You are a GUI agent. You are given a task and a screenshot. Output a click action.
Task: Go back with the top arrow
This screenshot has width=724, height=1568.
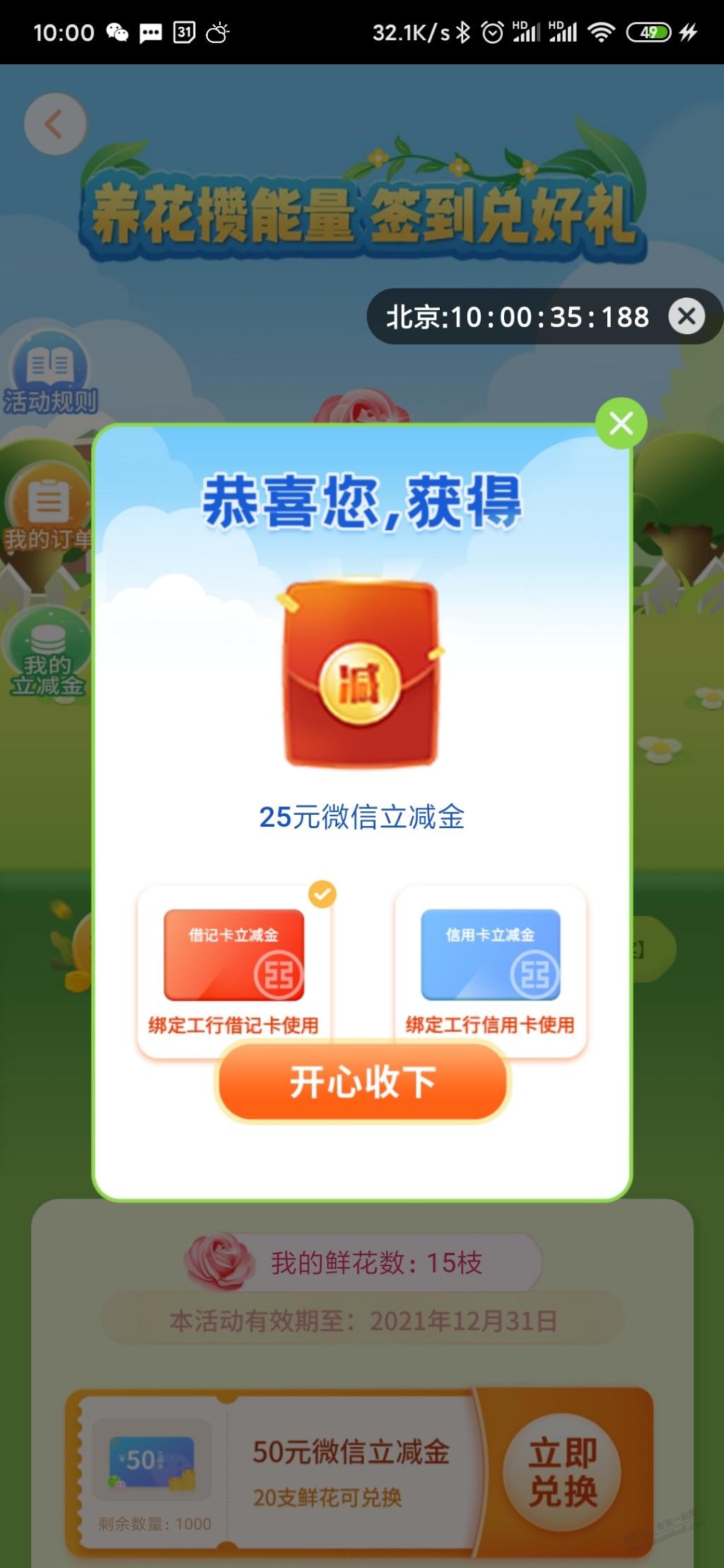pos(54,124)
